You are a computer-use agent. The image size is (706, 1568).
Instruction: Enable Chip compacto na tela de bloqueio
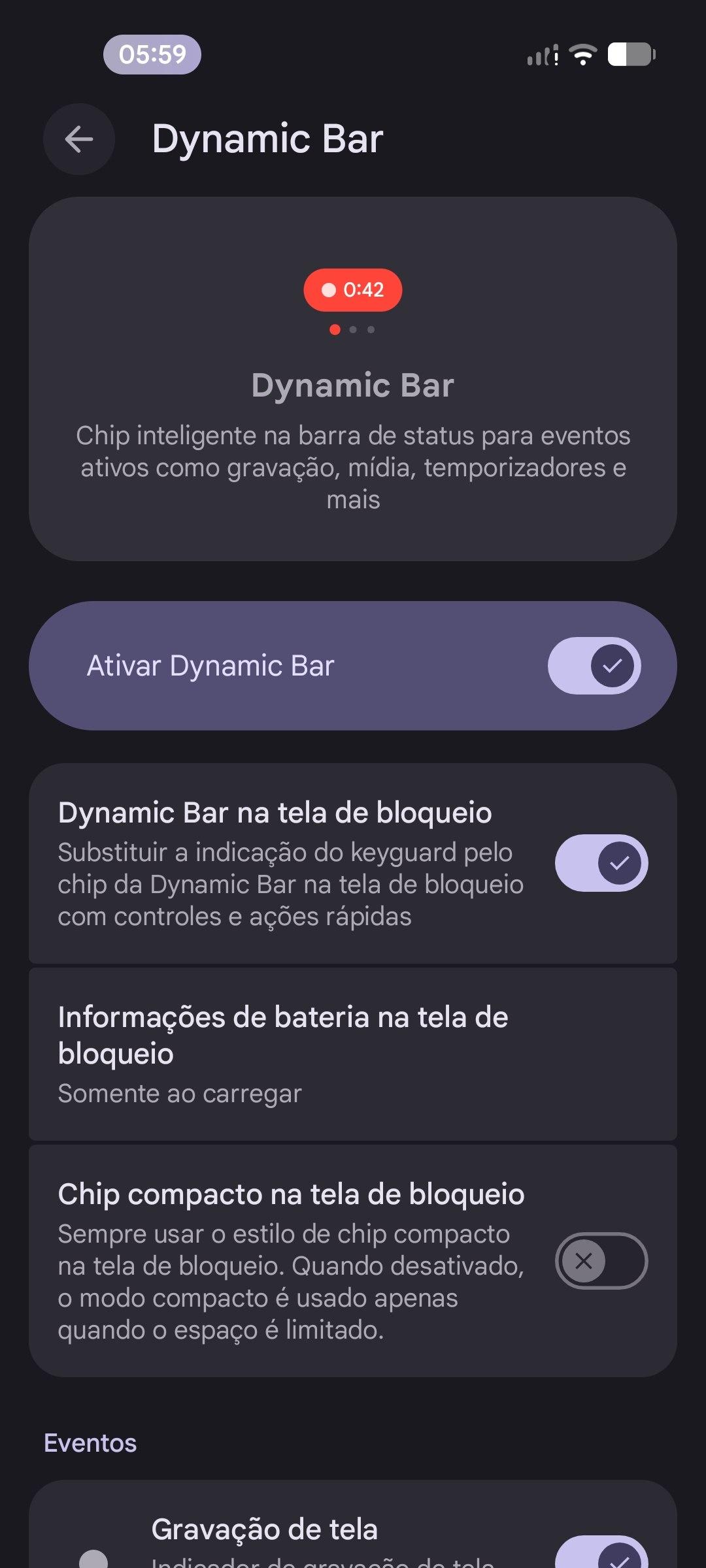pos(601,1260)
